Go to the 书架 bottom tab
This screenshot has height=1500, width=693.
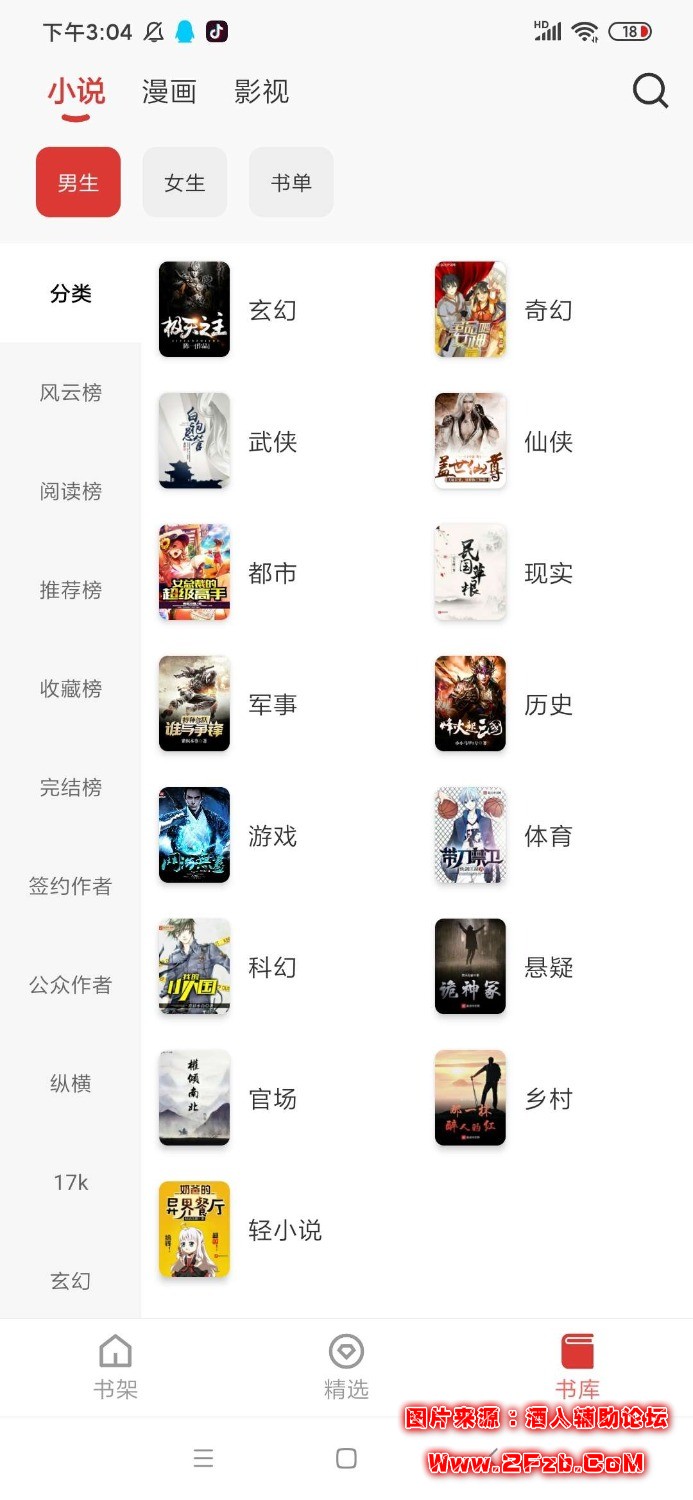116,1366
